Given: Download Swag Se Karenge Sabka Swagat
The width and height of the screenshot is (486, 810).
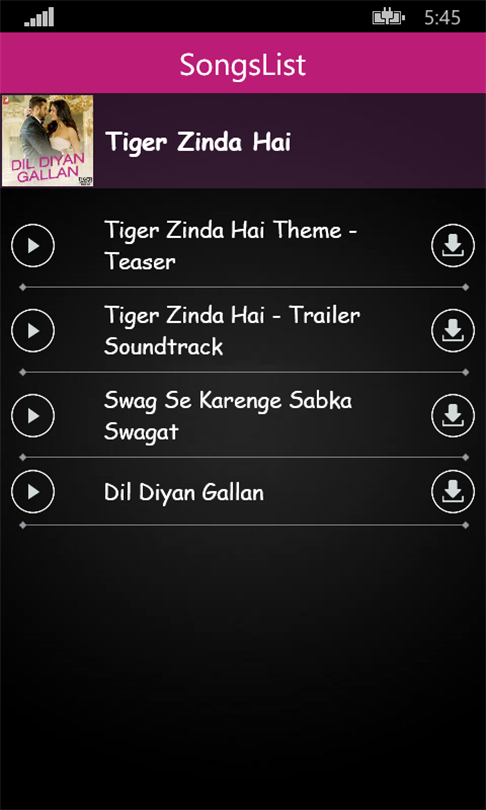Looking at the screenshot, I should [453, 416].
